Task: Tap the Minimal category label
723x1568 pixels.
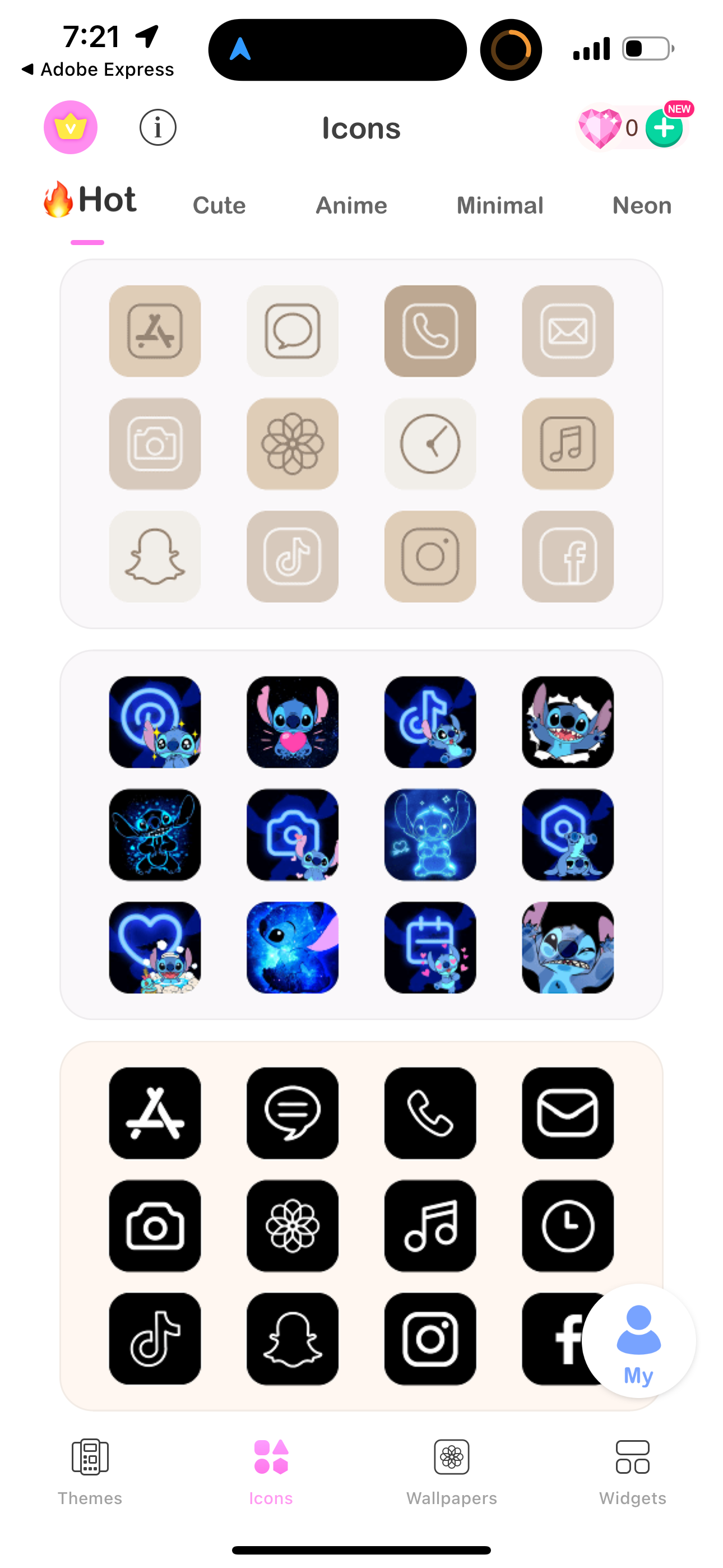Action: coord(499,206)
